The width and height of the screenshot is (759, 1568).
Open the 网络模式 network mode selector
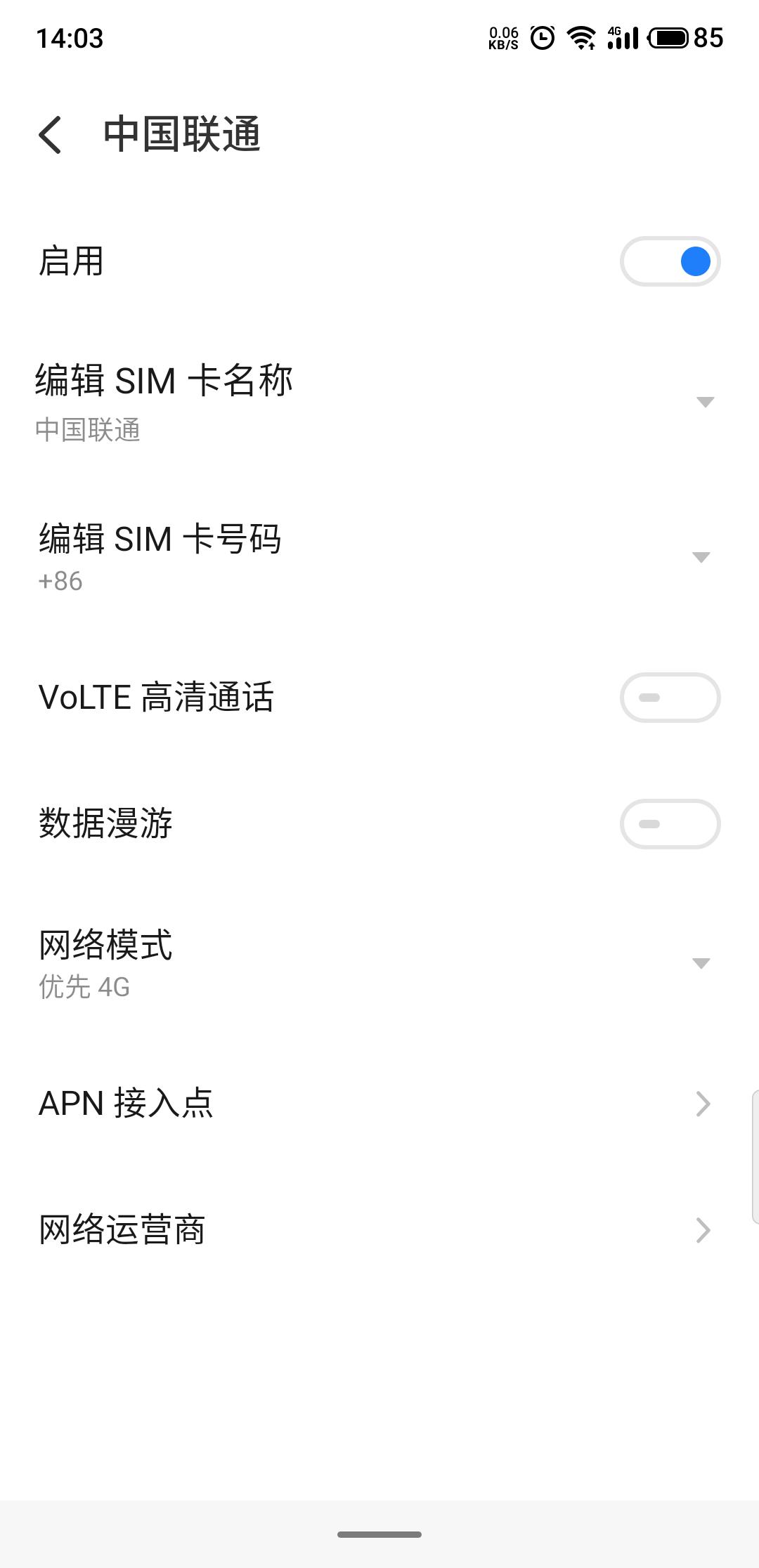[x=703, y=964]
